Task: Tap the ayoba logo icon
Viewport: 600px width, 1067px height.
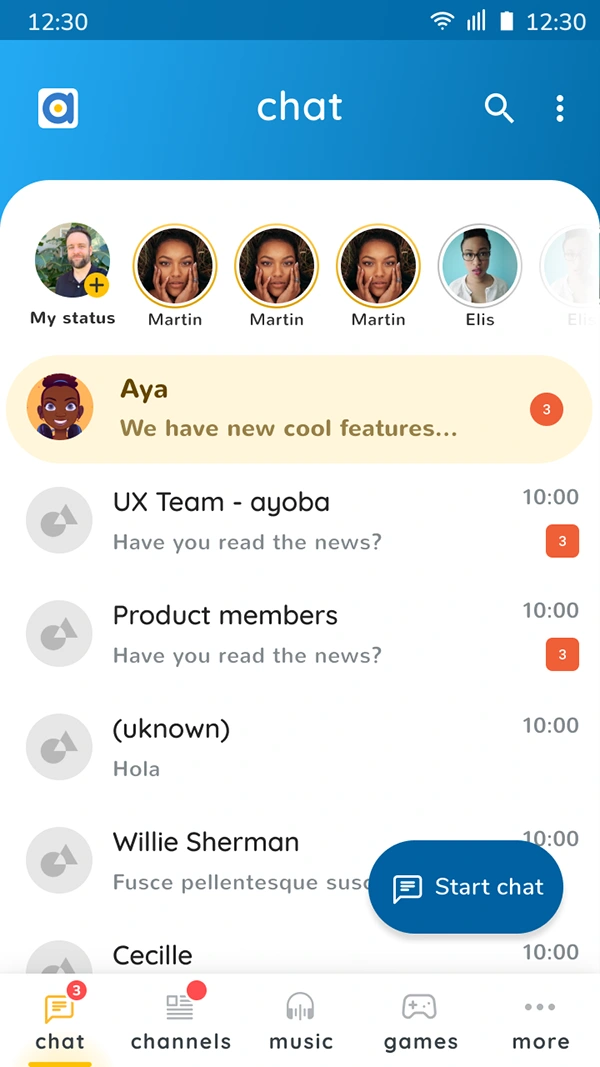Action: 58,108
